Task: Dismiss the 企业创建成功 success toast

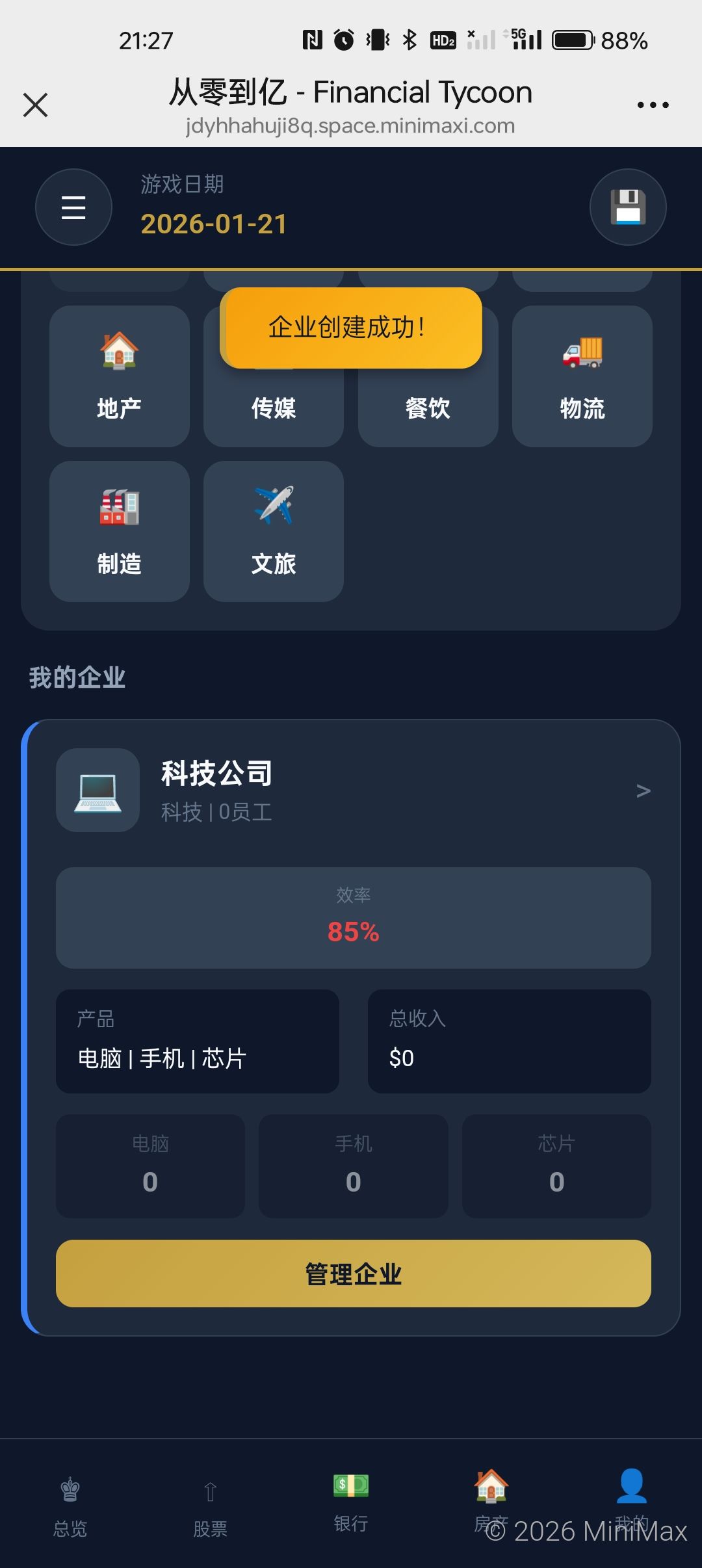Action: (x=351, y=328)
